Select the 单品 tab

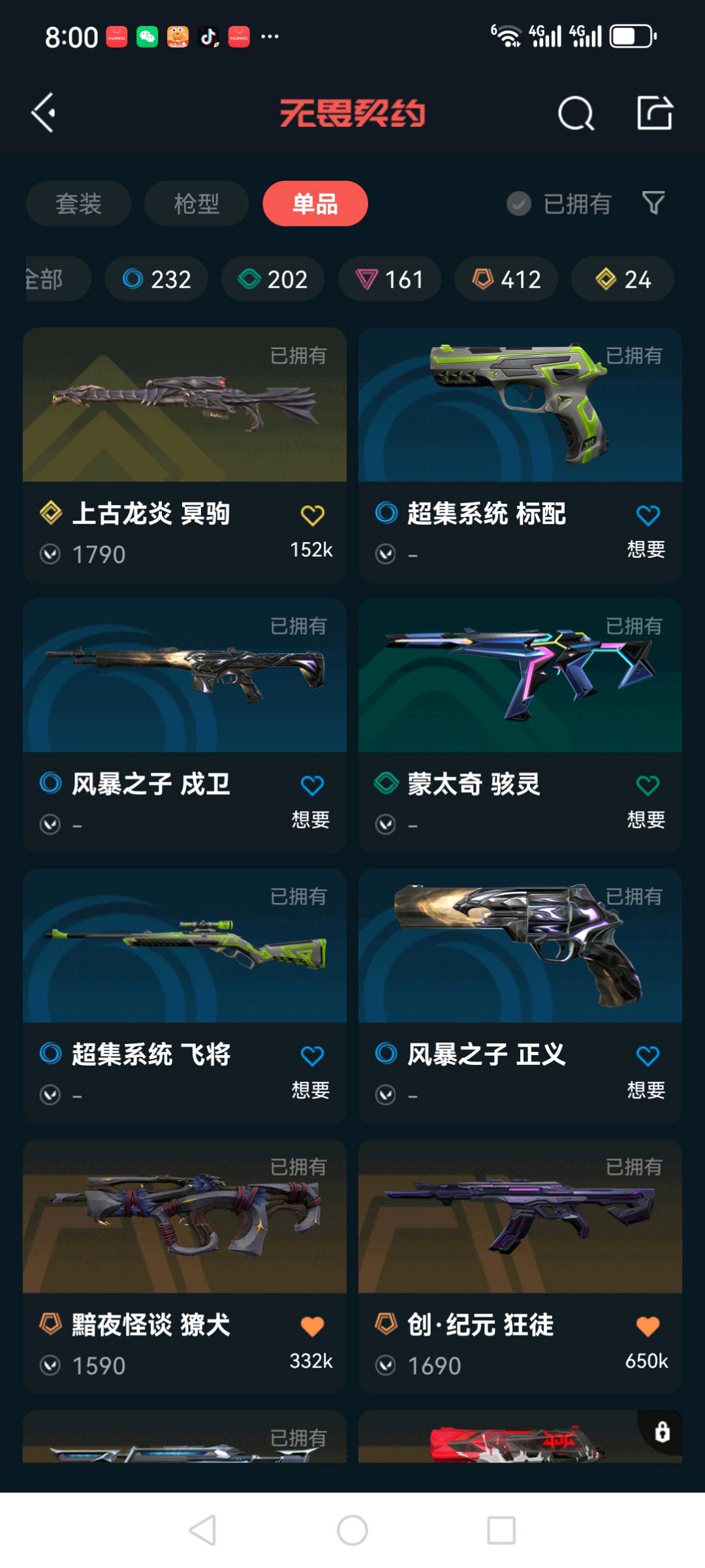(315, 204)
